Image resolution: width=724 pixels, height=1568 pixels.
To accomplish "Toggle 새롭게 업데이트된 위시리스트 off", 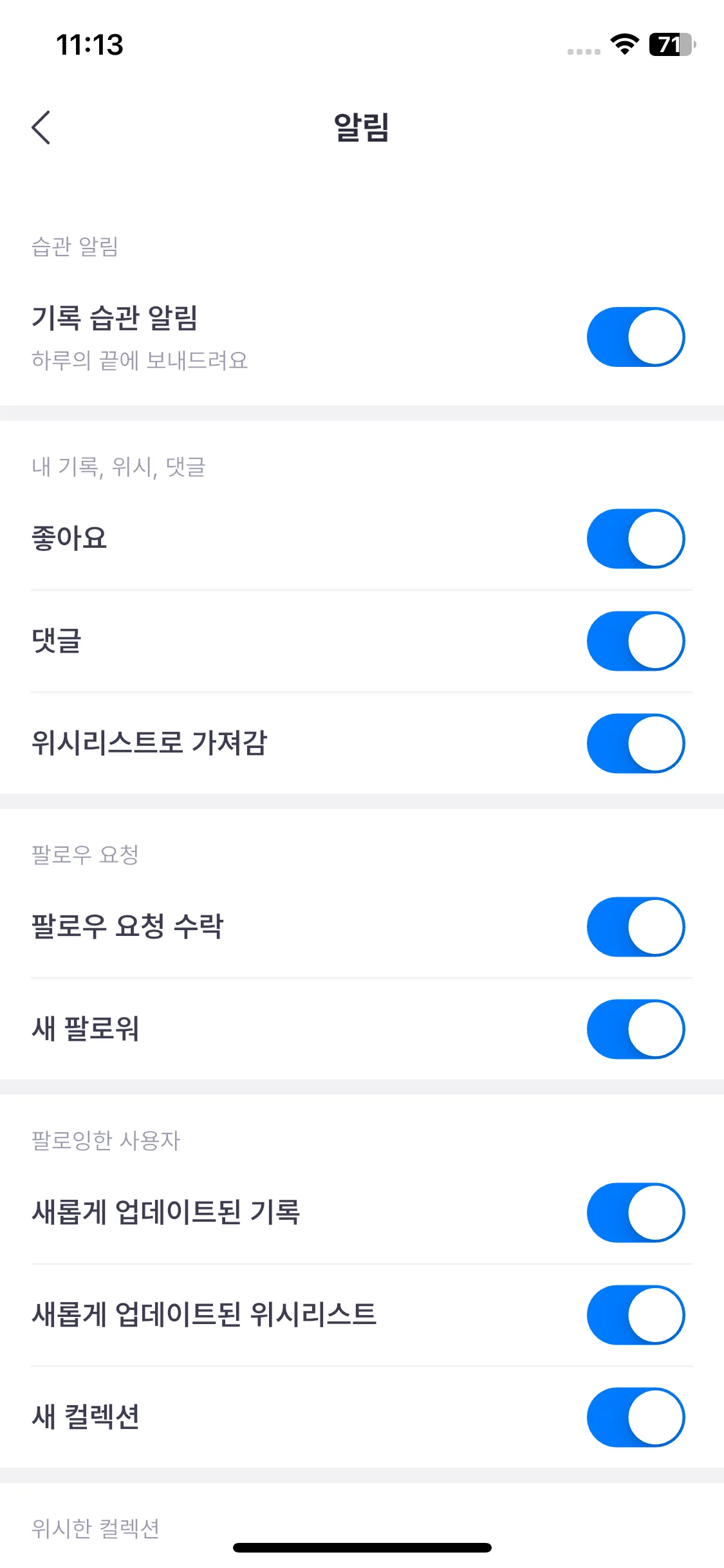I will 635,1314.
